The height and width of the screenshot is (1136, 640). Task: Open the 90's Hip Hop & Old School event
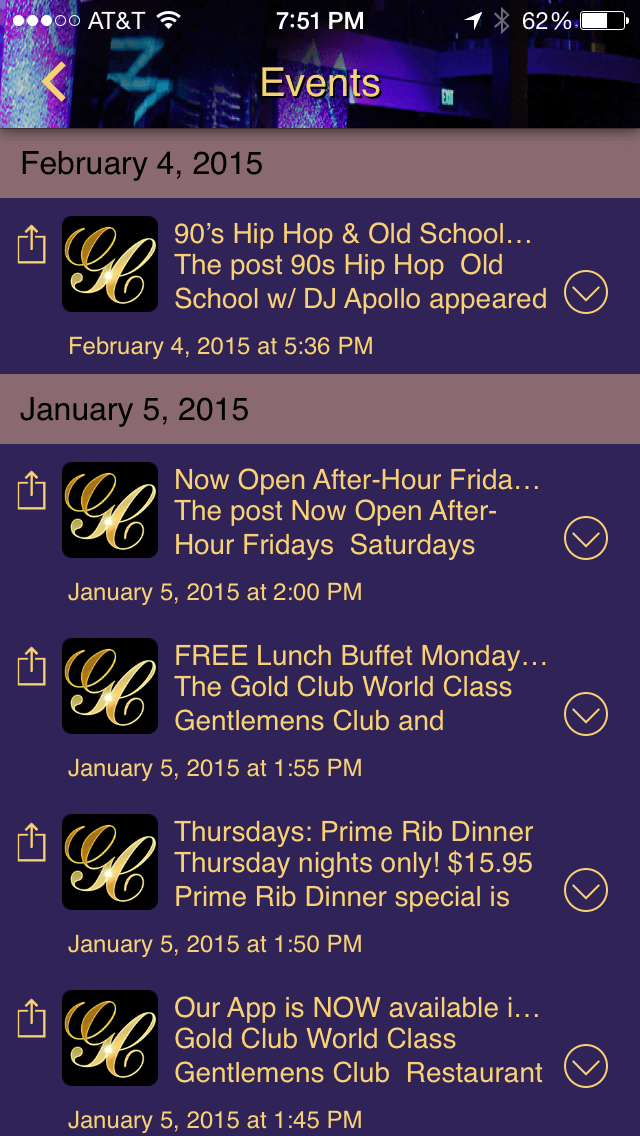click(360, 266)
